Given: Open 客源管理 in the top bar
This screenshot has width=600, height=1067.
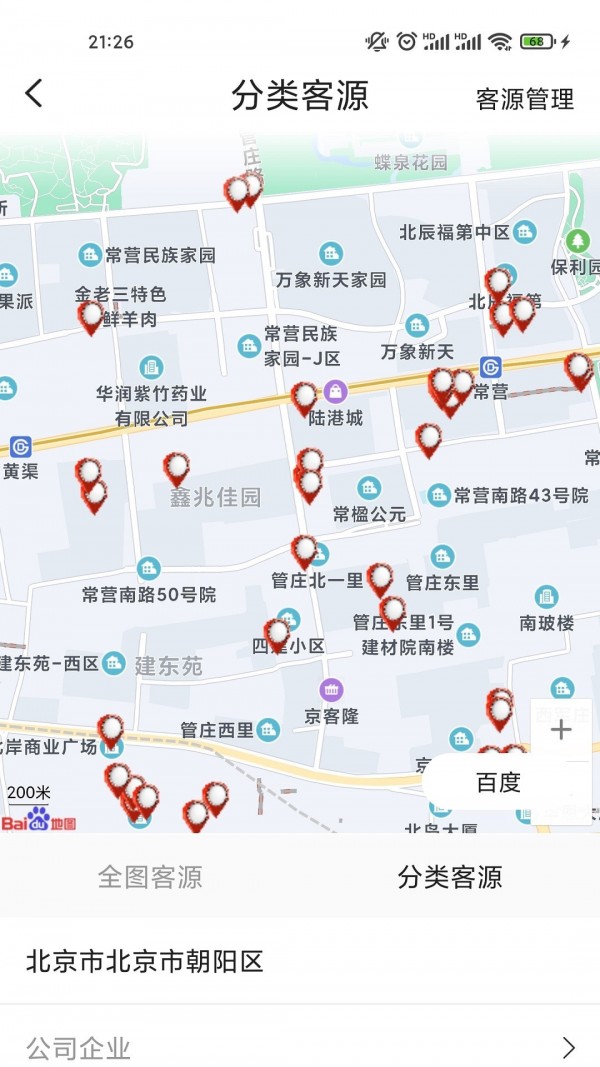Looking at the screenshot, I should (524, 99).
